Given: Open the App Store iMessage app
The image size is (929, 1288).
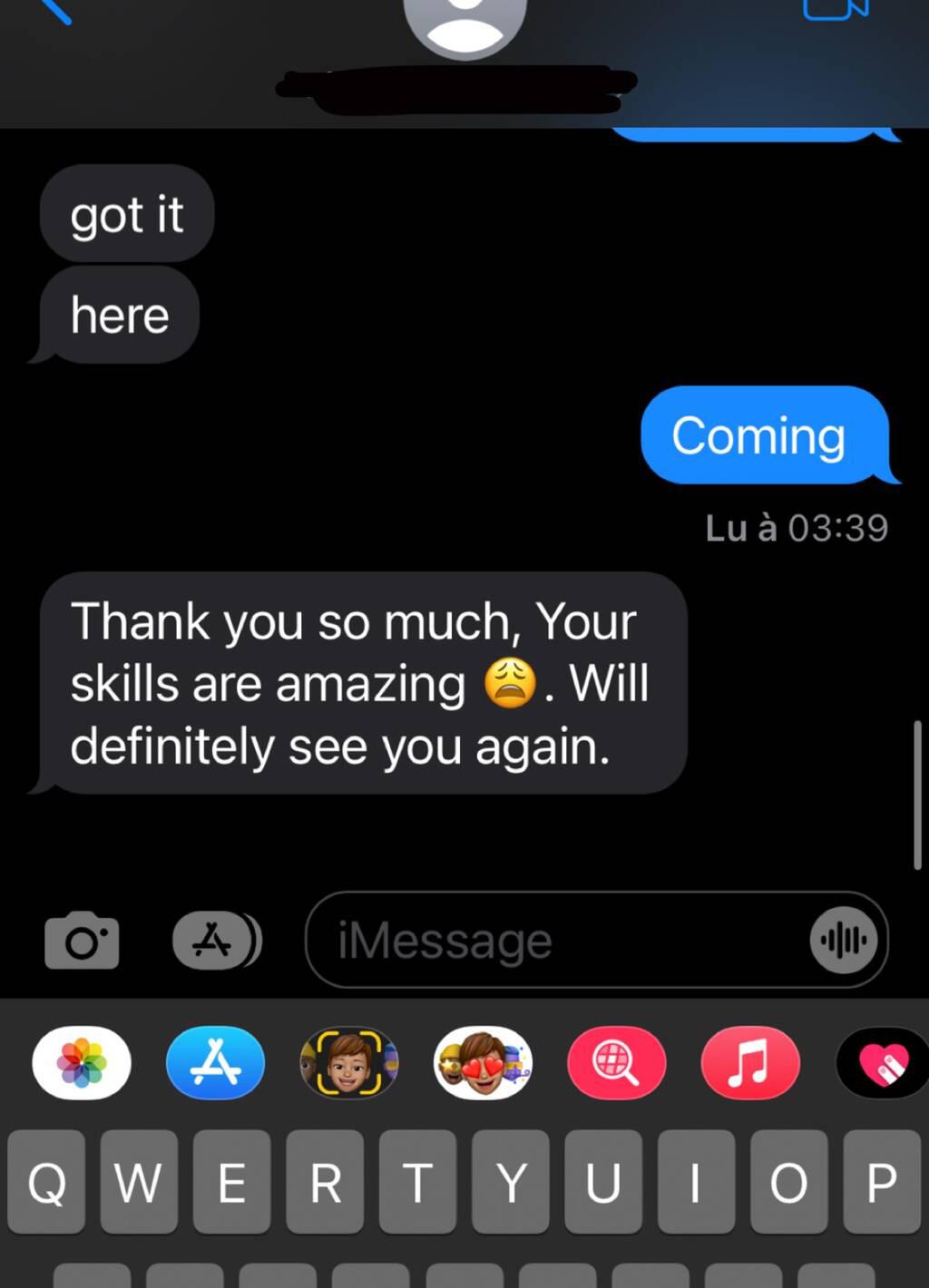Looking at the screenshot, I should coord(216,1062).
